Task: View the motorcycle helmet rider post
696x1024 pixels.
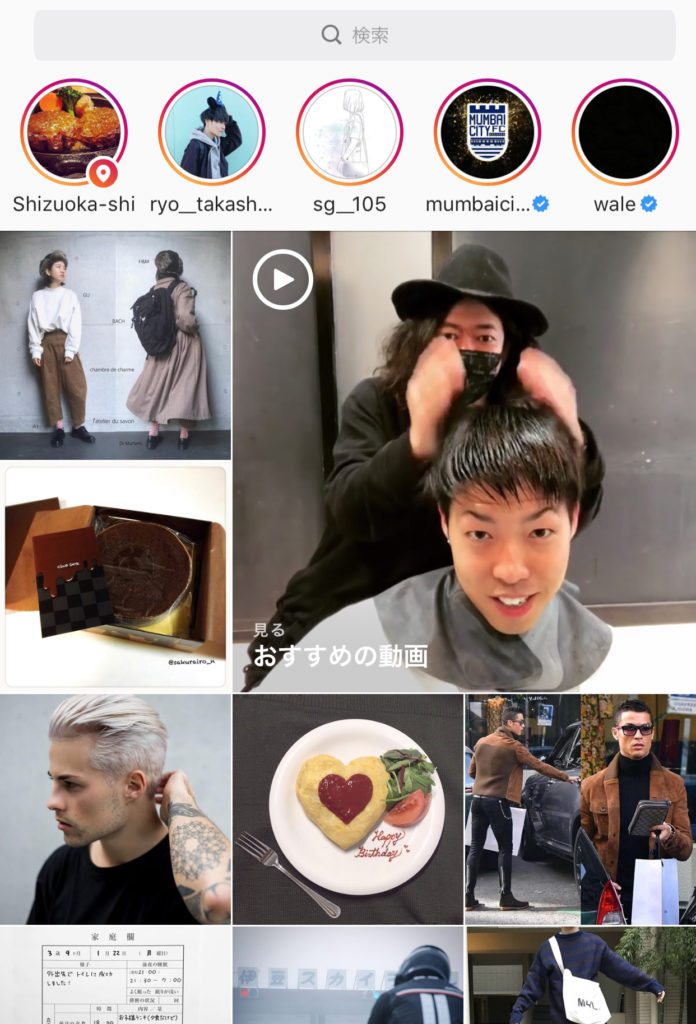Action: tap(348, 976)
